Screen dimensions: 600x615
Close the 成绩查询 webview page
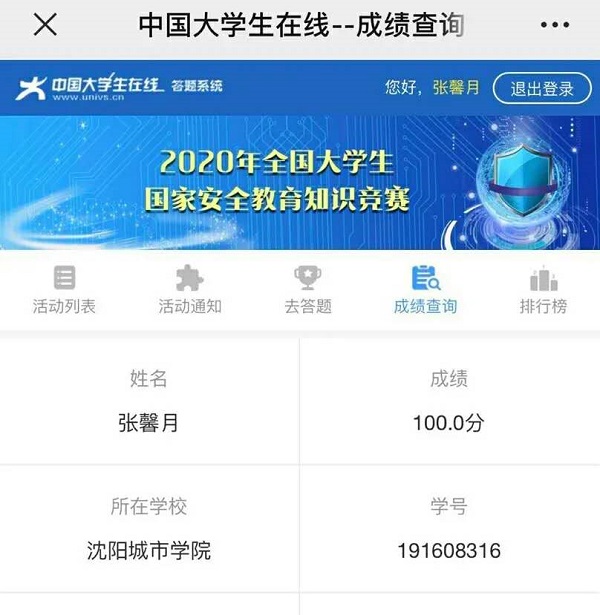click(x=45, y=26)
